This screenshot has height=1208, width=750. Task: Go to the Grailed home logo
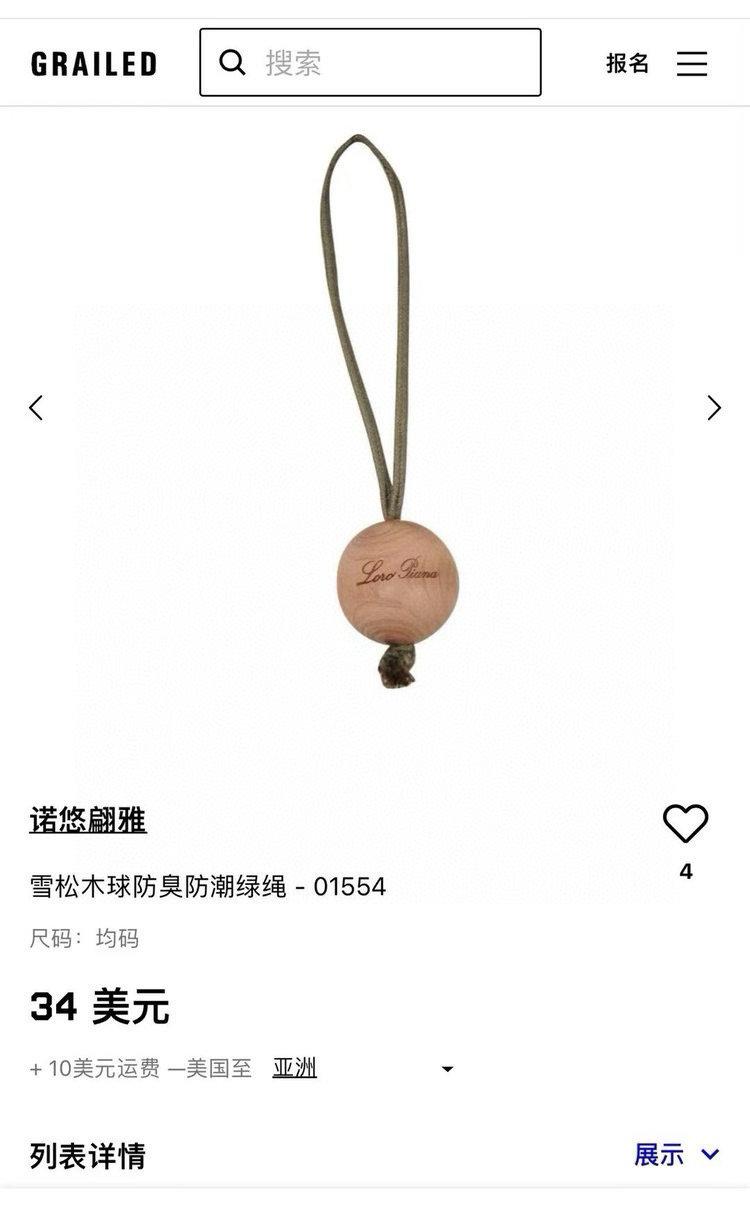click(94, 64)
